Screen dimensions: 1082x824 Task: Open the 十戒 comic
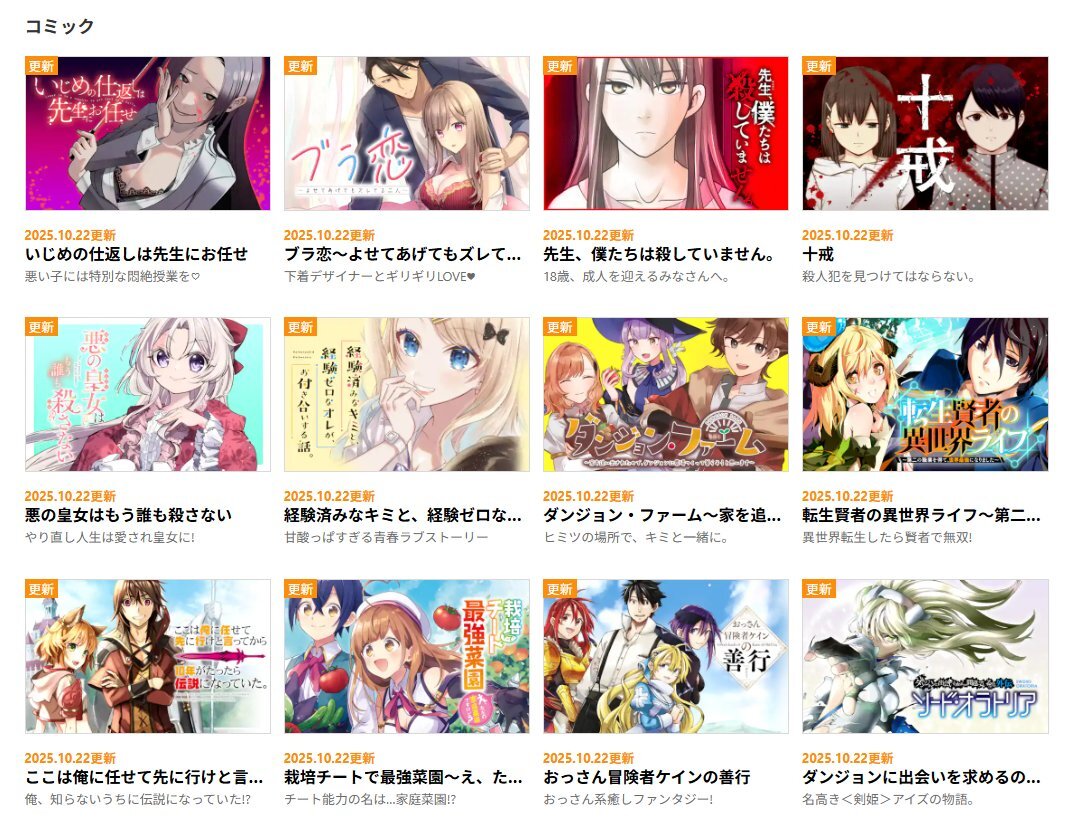tap(924, 134)
